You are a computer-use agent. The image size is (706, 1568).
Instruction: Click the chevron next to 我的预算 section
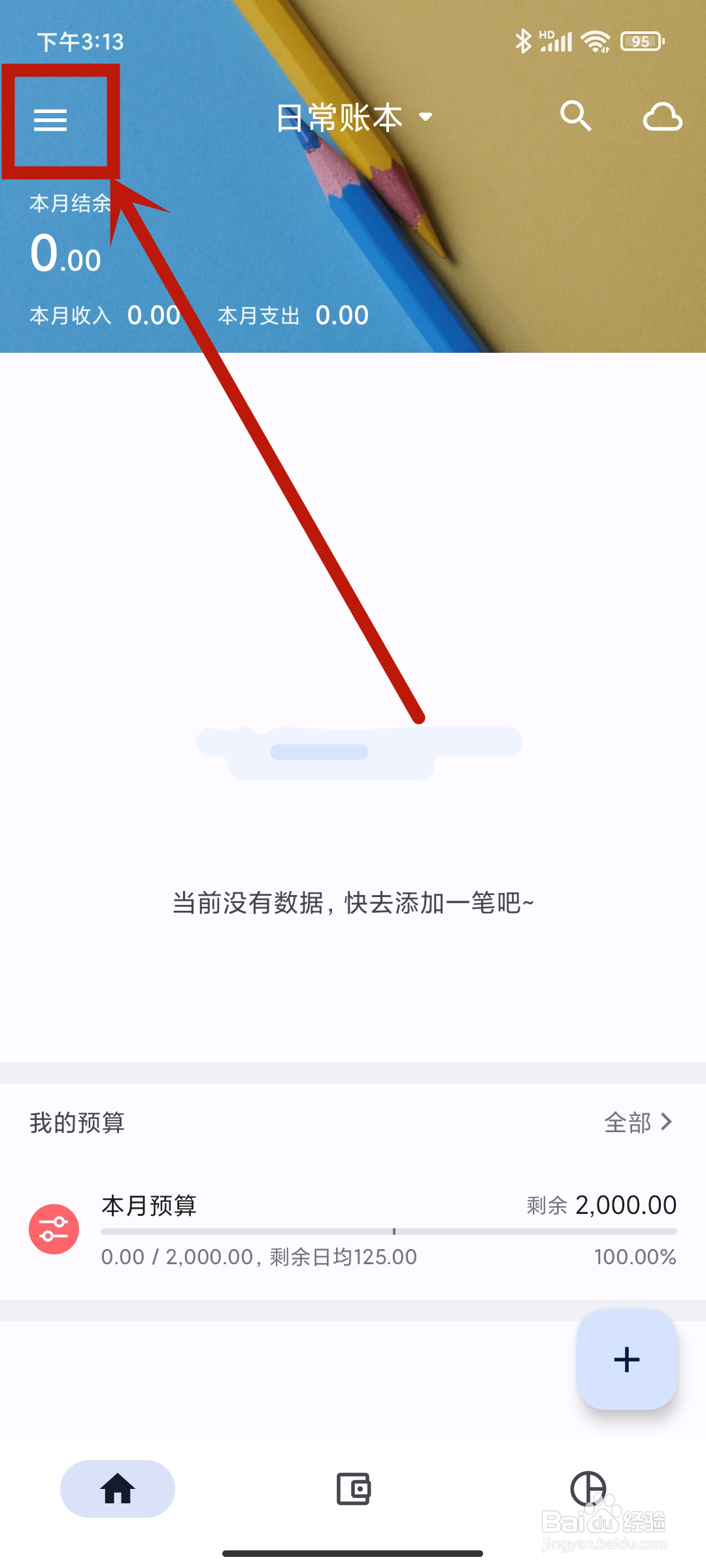668,1122
